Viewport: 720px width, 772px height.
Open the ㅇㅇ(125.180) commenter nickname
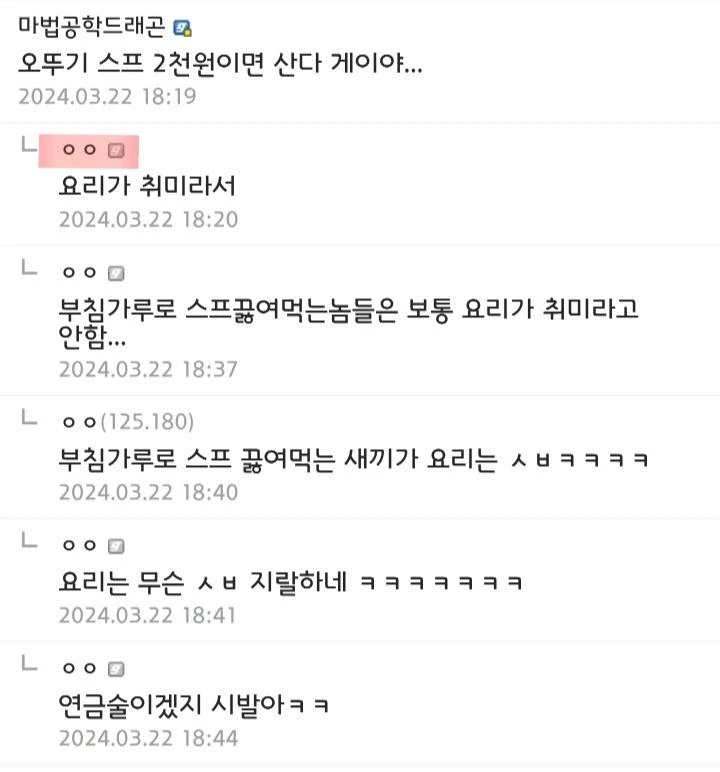tap(128, 421)
